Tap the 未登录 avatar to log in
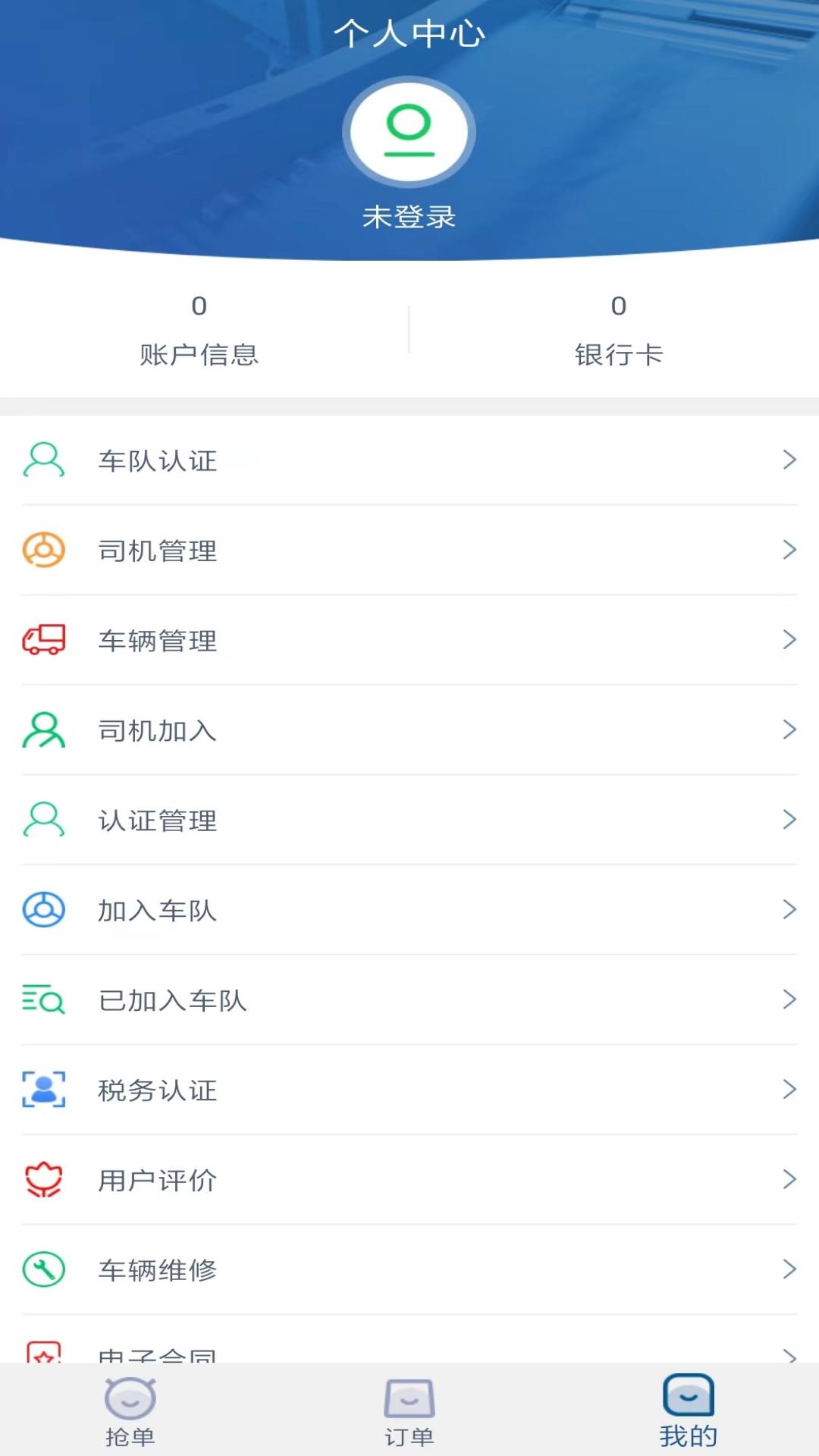 (409, 131)
